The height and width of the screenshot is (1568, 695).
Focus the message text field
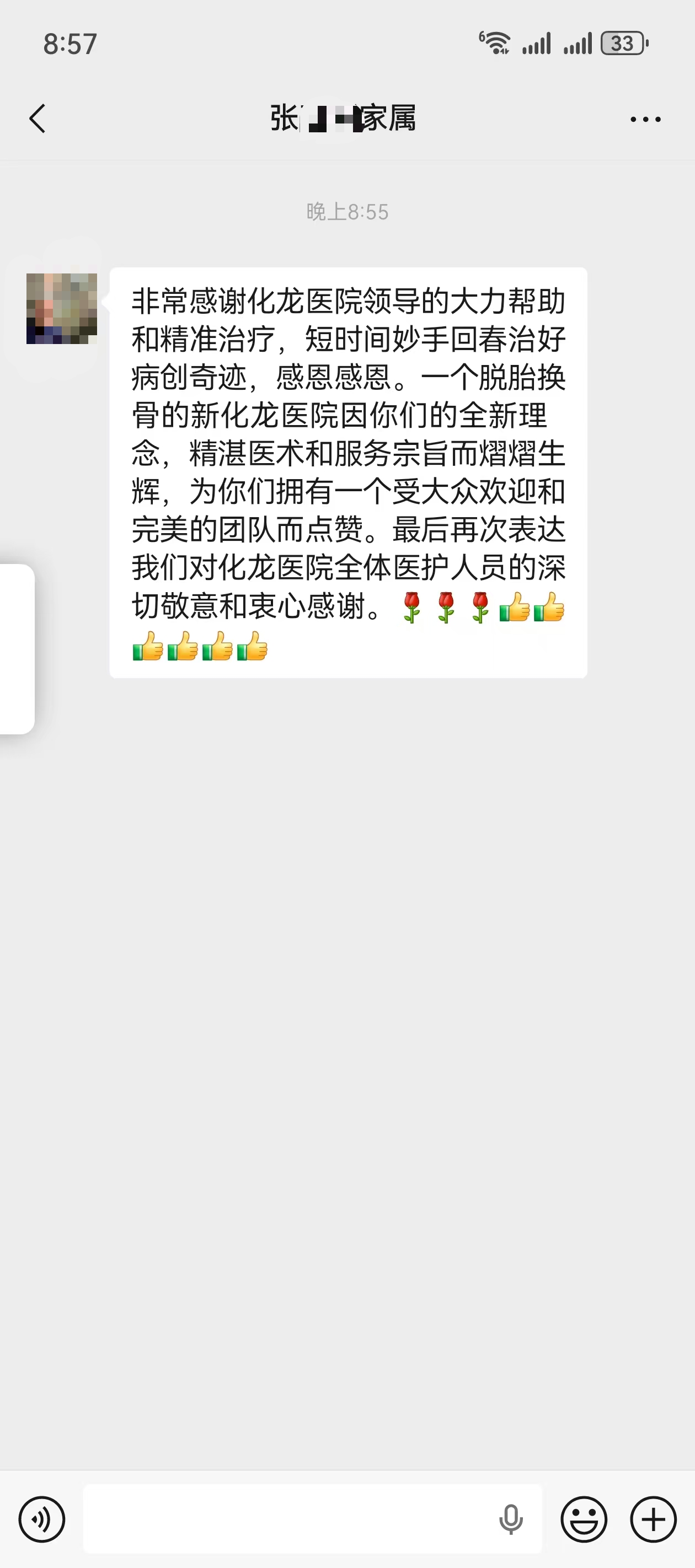[286, 1519]
